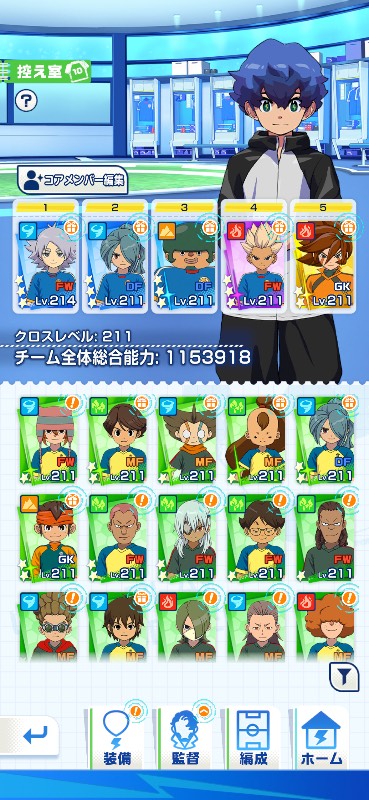This screenshot has height=800, width=369.
Task: Return to ホーム home screen
Action: point(322,738)
